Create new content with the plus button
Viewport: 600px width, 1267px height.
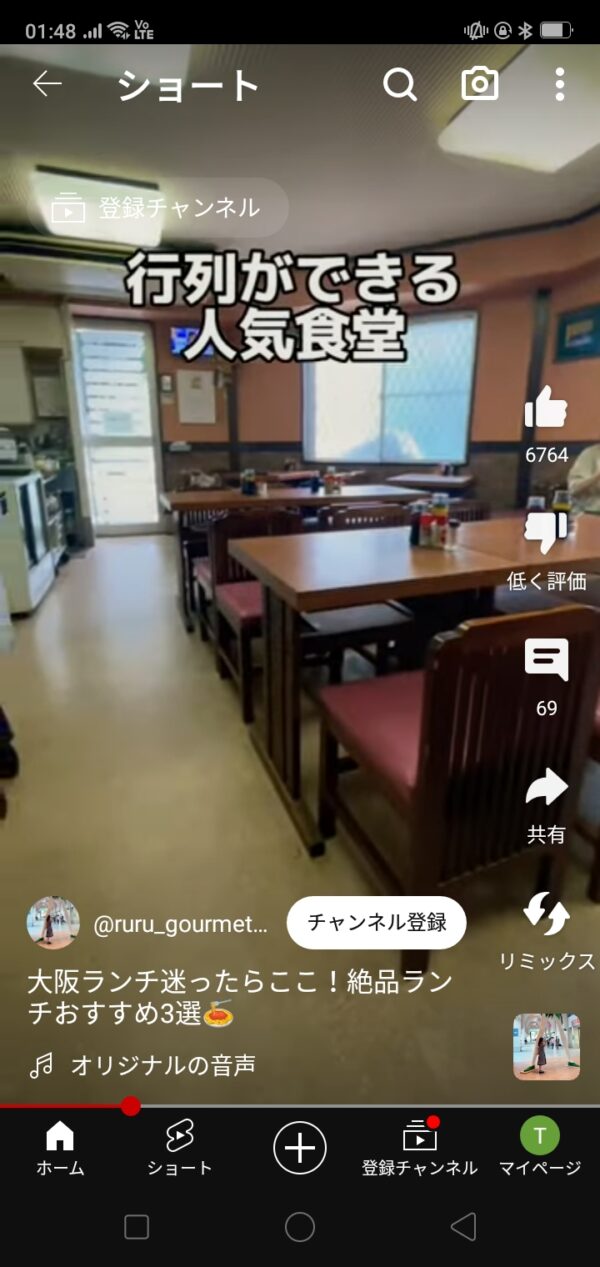click(300, 1147)
